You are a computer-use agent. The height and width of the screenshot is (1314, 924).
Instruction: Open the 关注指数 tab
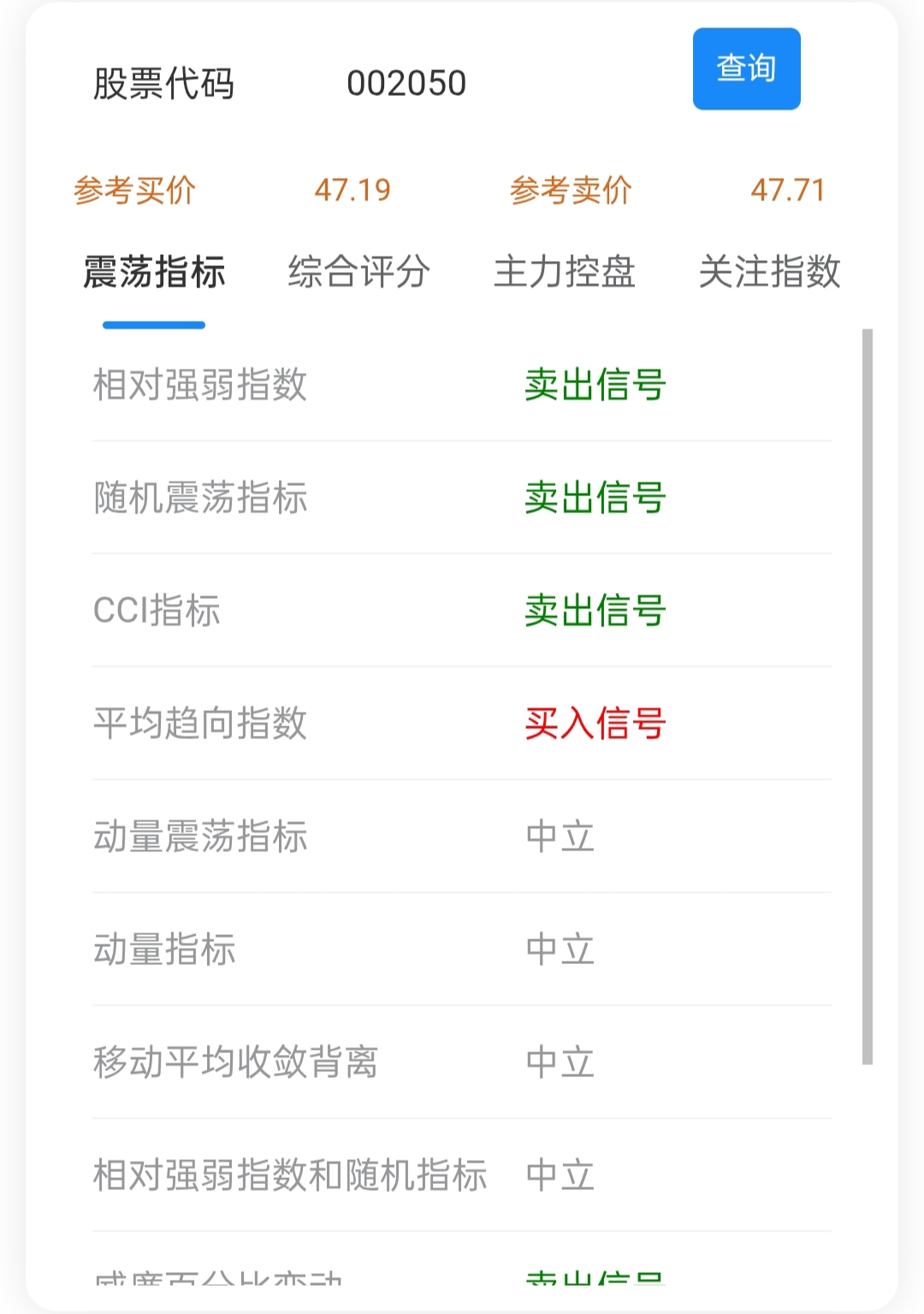point(771,272)
